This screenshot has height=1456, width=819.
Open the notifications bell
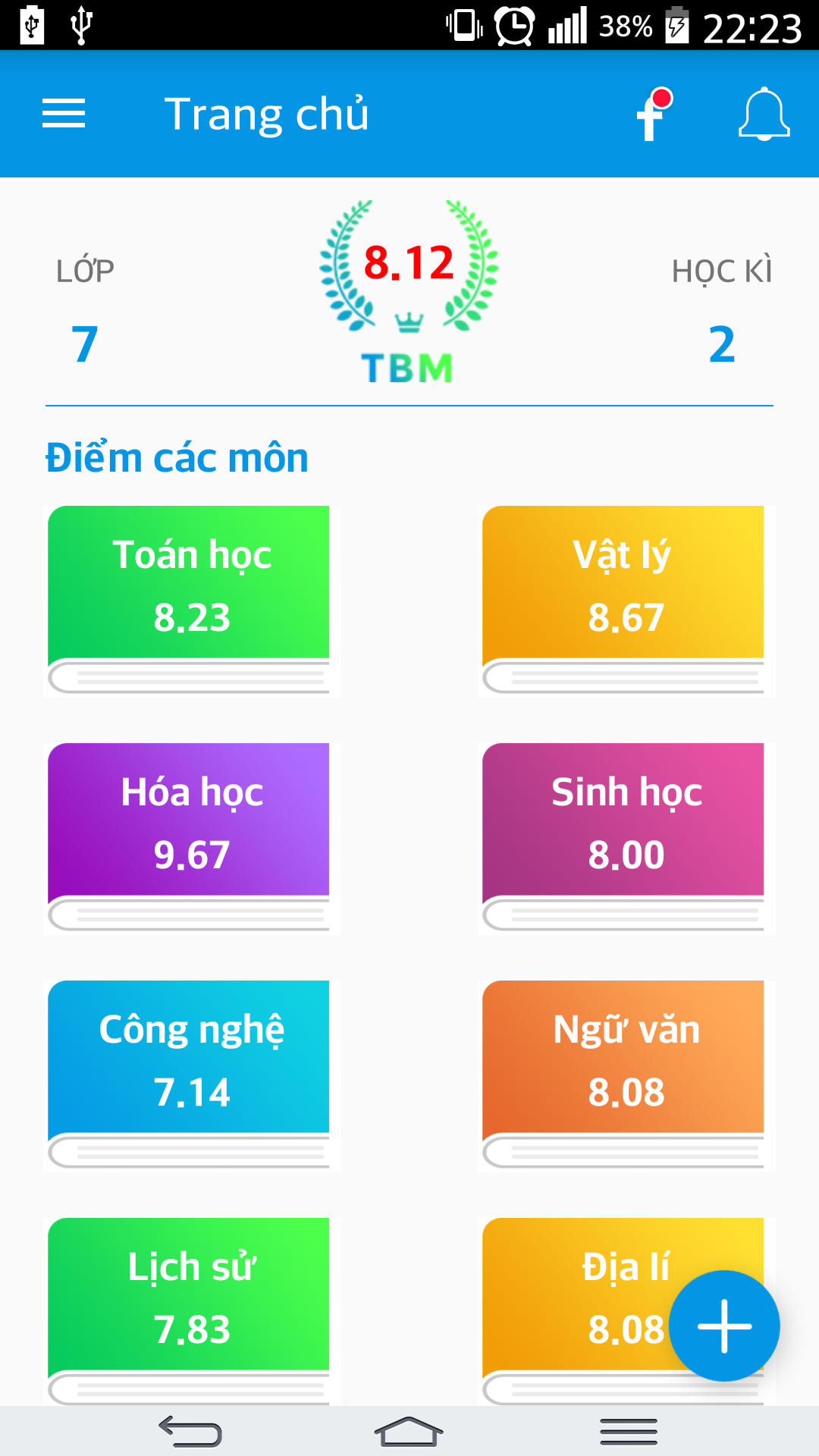click(764, 115)
